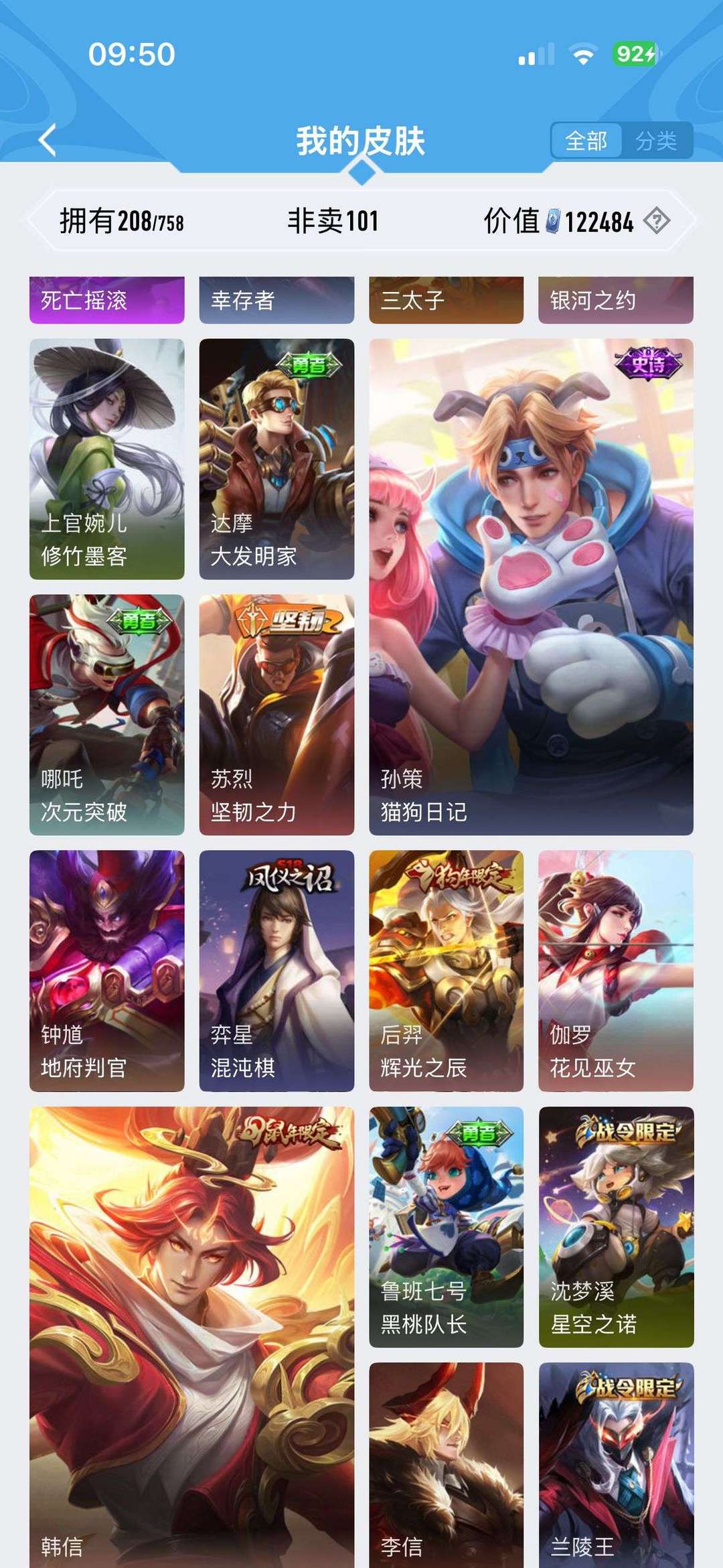
Task: Open the 上官婉儿 修竹墨客 skin card
Action: (x=107, y=459)
